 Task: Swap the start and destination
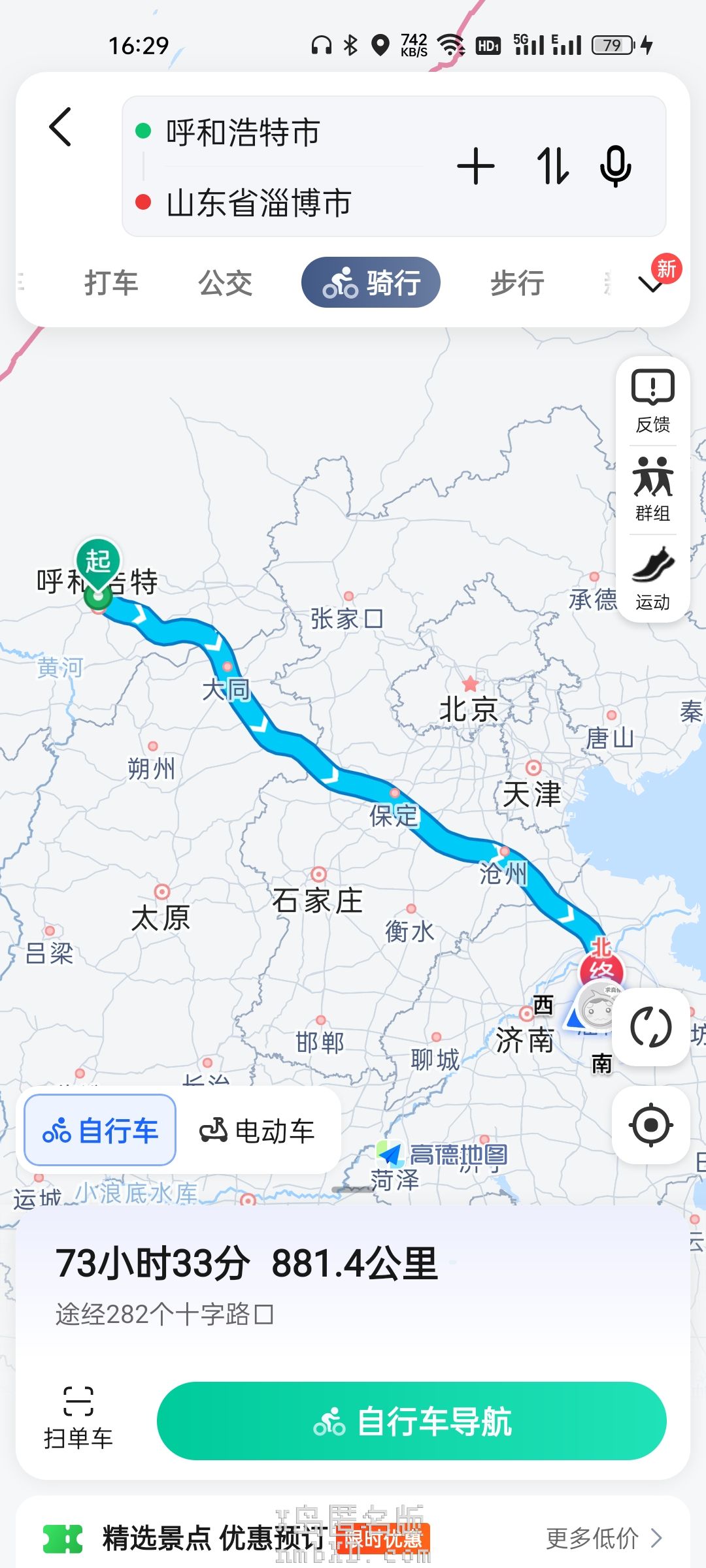[x=552, y=167]
